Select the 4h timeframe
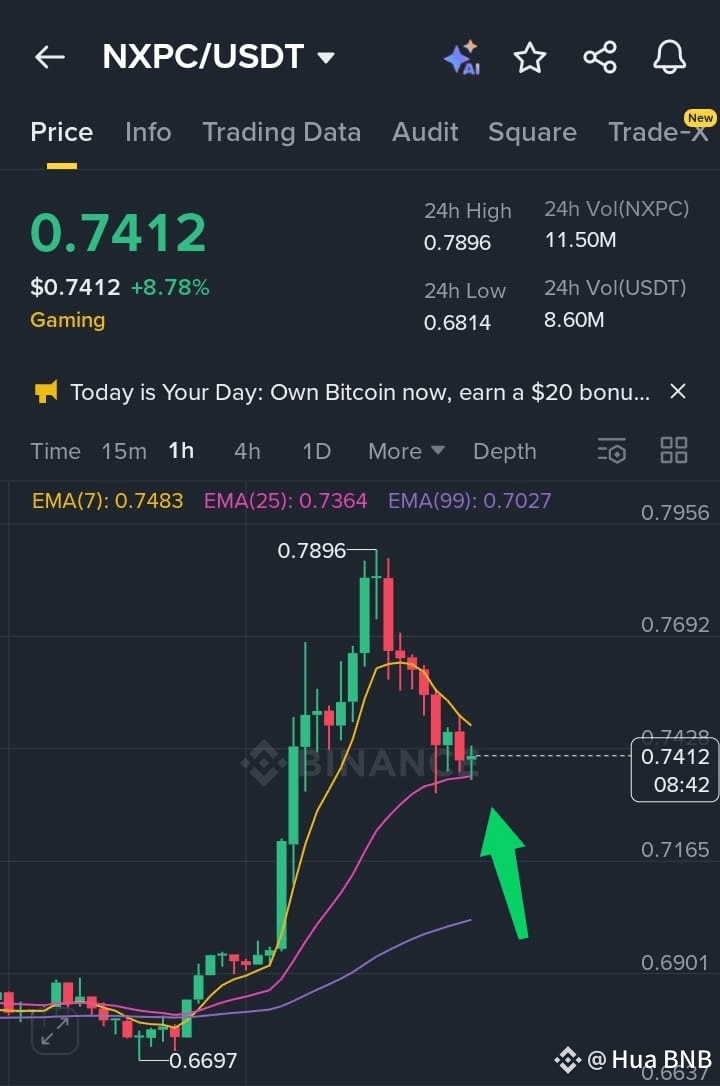 click(247, 451)
